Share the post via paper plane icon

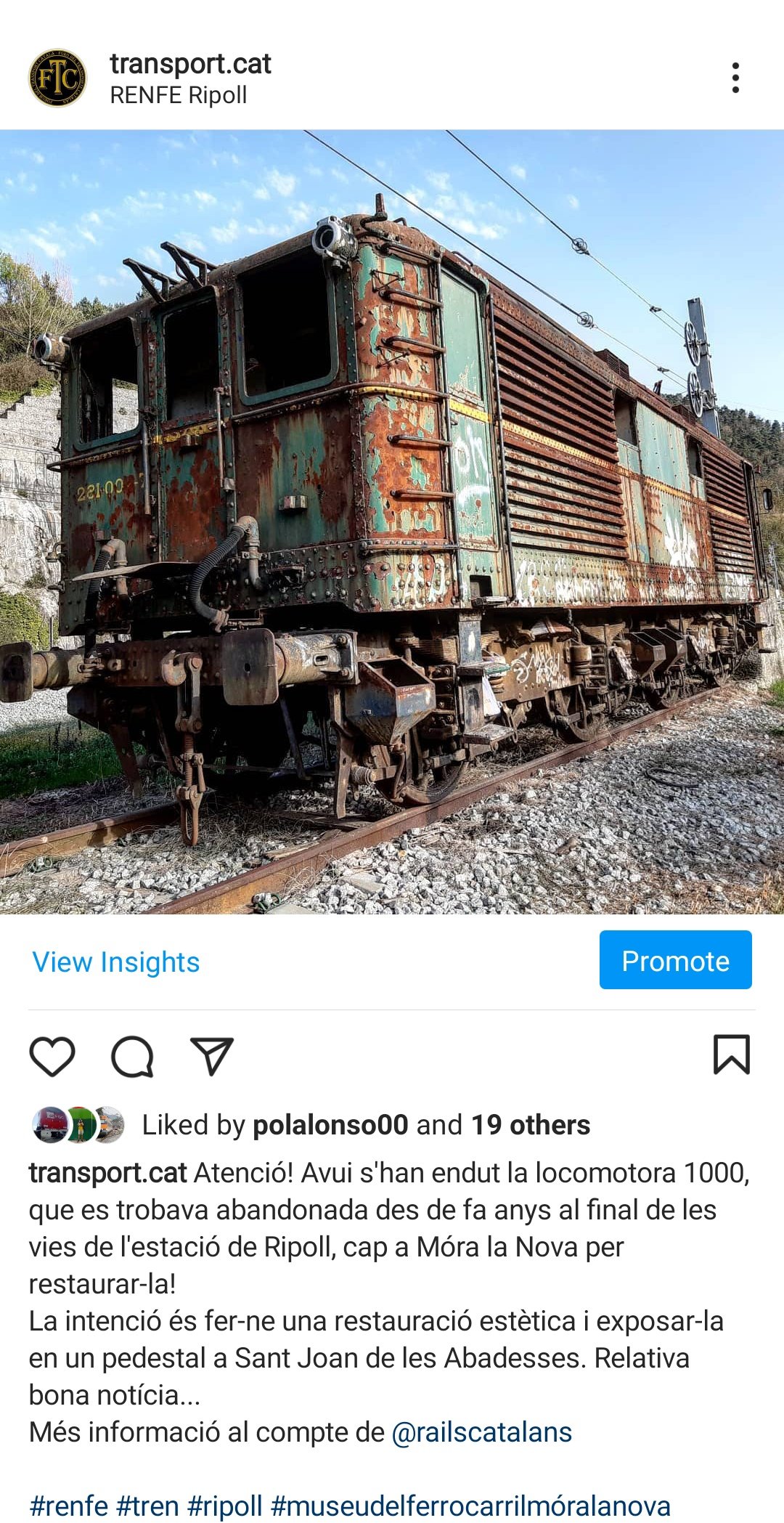(211, 1055)
